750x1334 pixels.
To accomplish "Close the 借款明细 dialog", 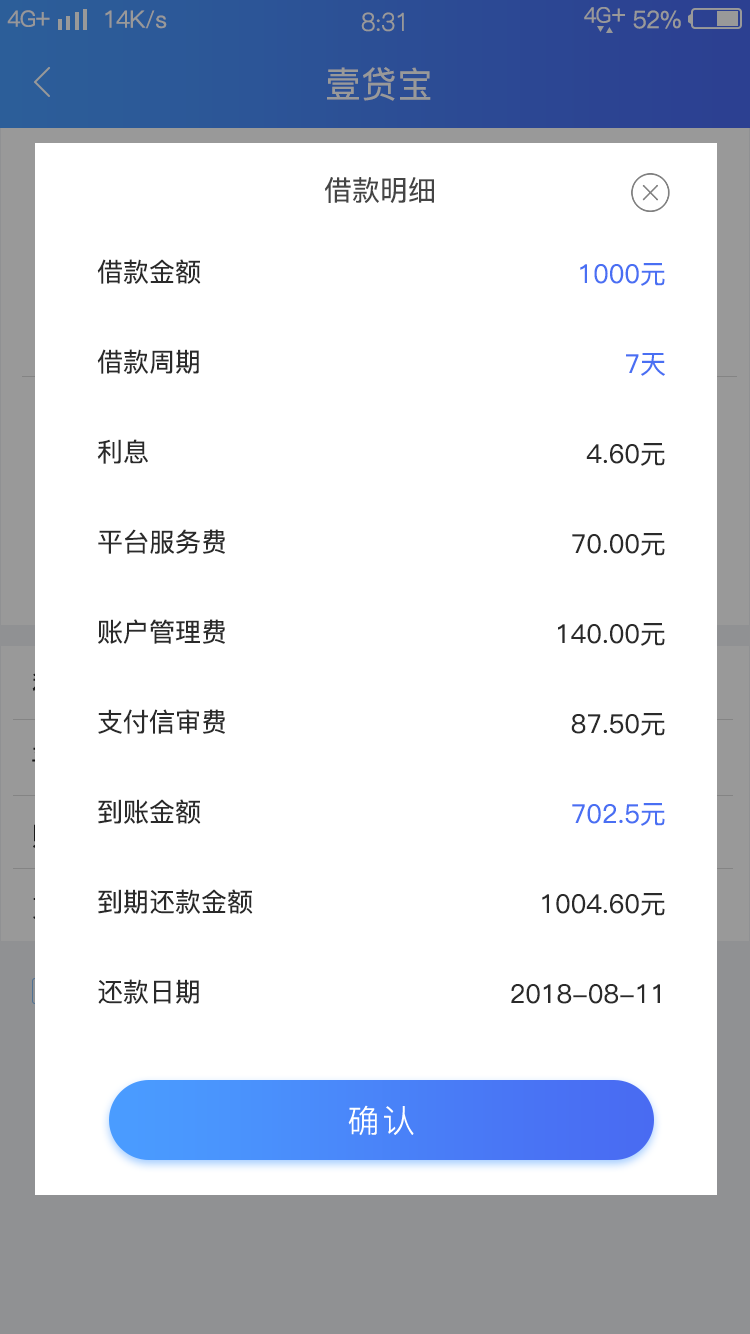I will (x=650, y=193).
